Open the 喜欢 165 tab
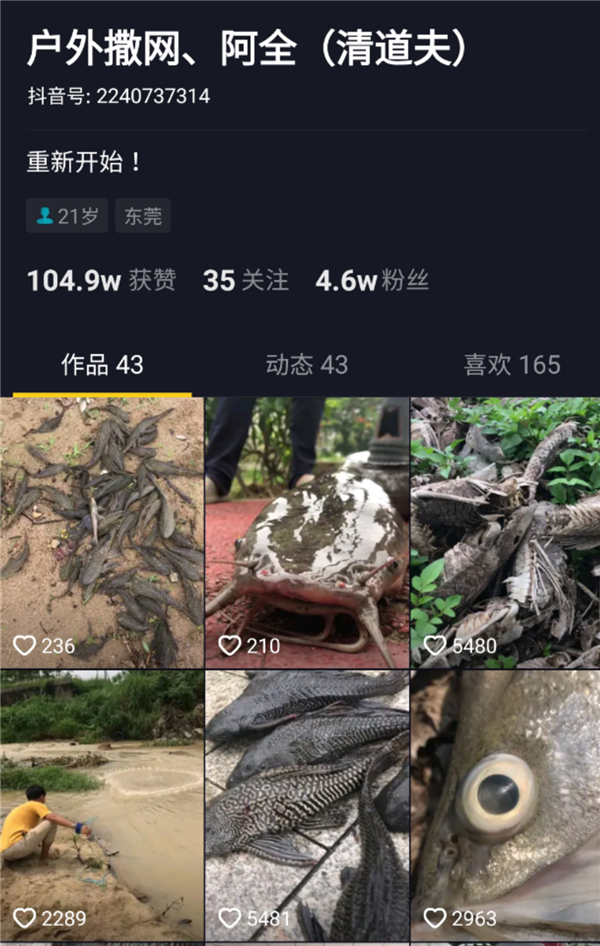The image size is (600, 946). click(511, 365)
